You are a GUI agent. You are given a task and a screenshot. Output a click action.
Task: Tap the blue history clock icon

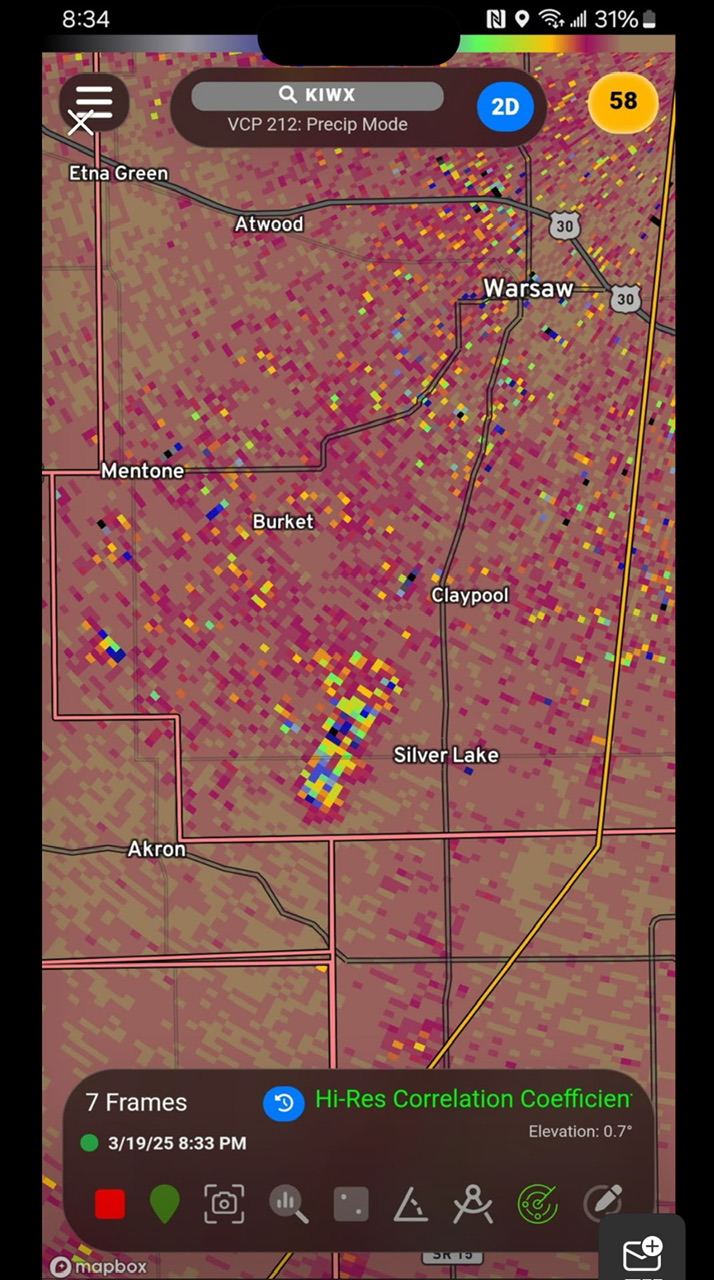[x=284, y=1102]
